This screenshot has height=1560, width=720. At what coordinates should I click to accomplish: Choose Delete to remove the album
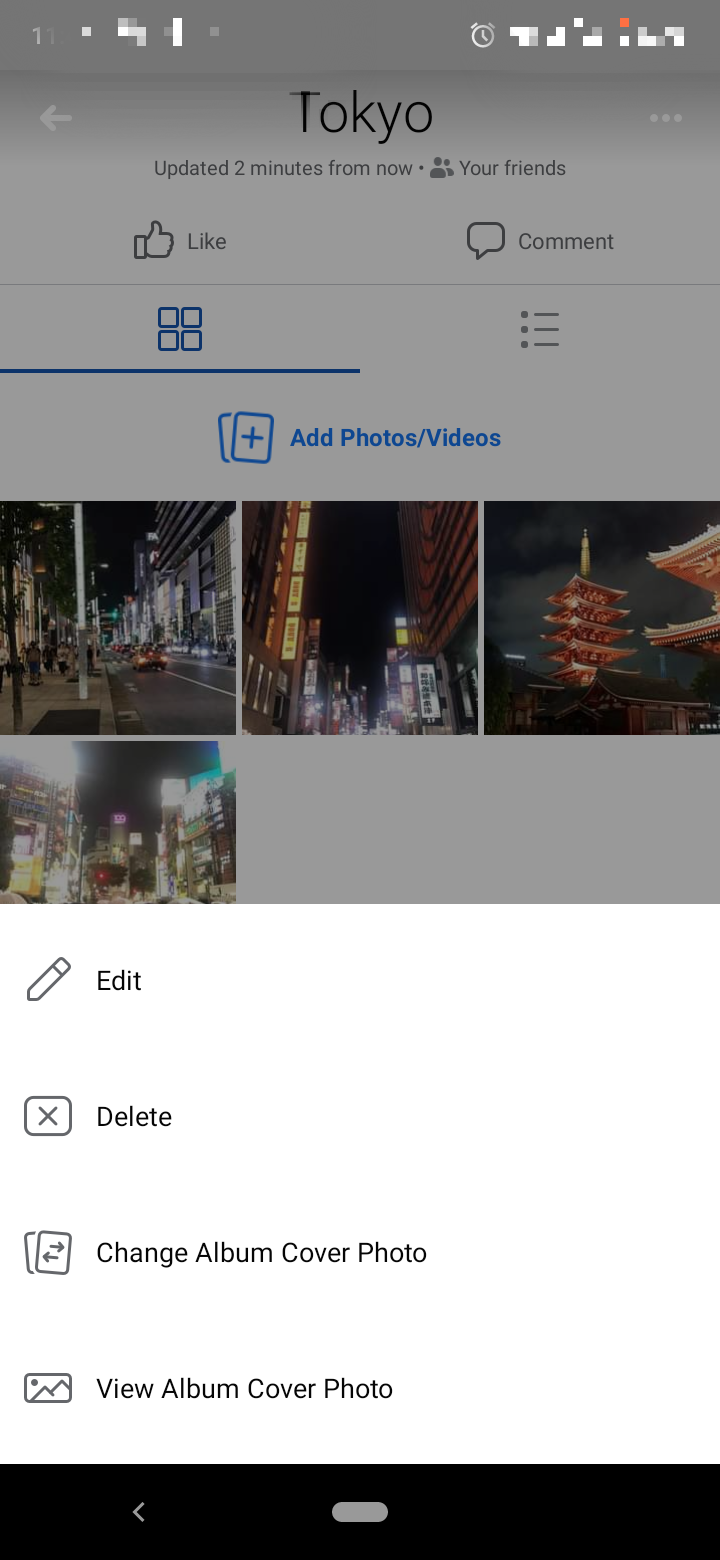click(134, 1117)
